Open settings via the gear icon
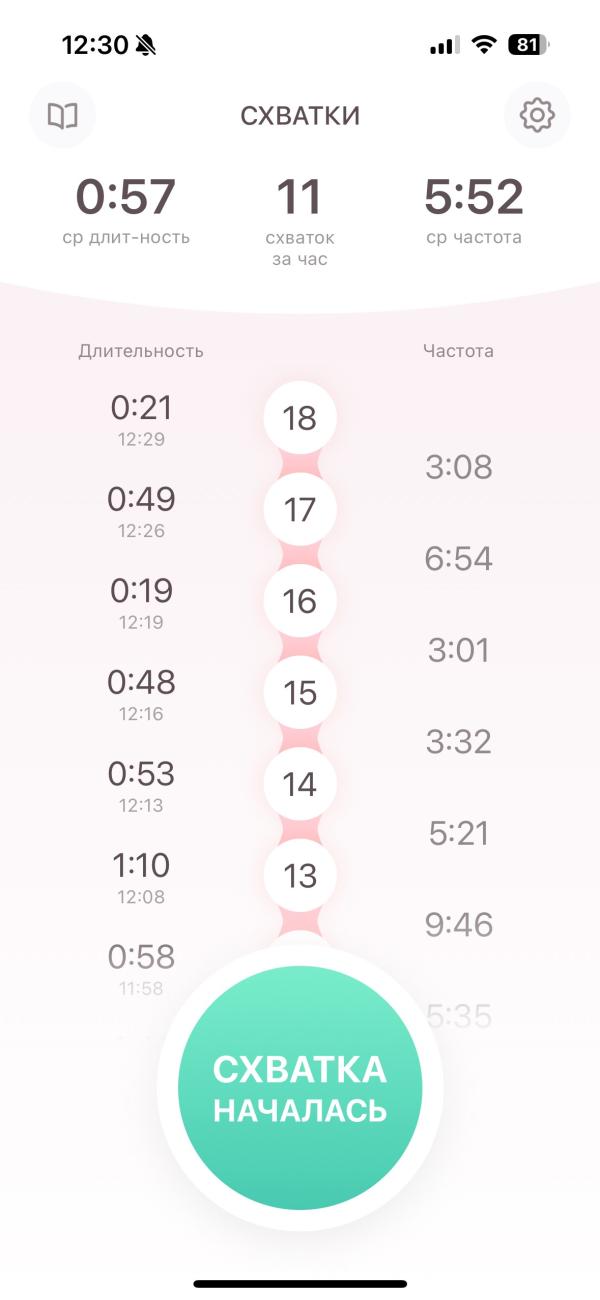This screenshot has width=600, height=1300. (537, 116)
